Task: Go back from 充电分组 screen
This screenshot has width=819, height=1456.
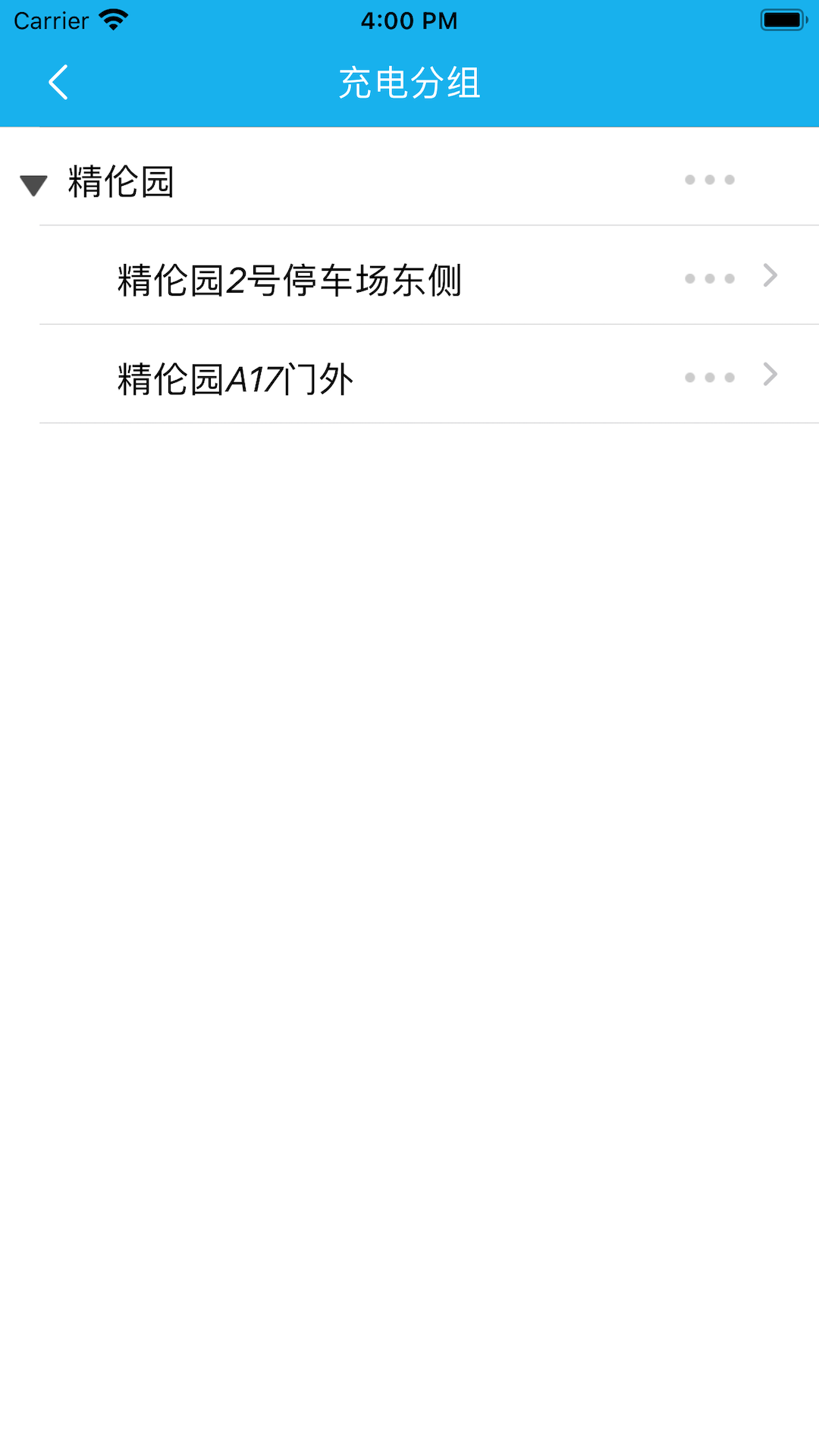Action: [x=58, y=82]
